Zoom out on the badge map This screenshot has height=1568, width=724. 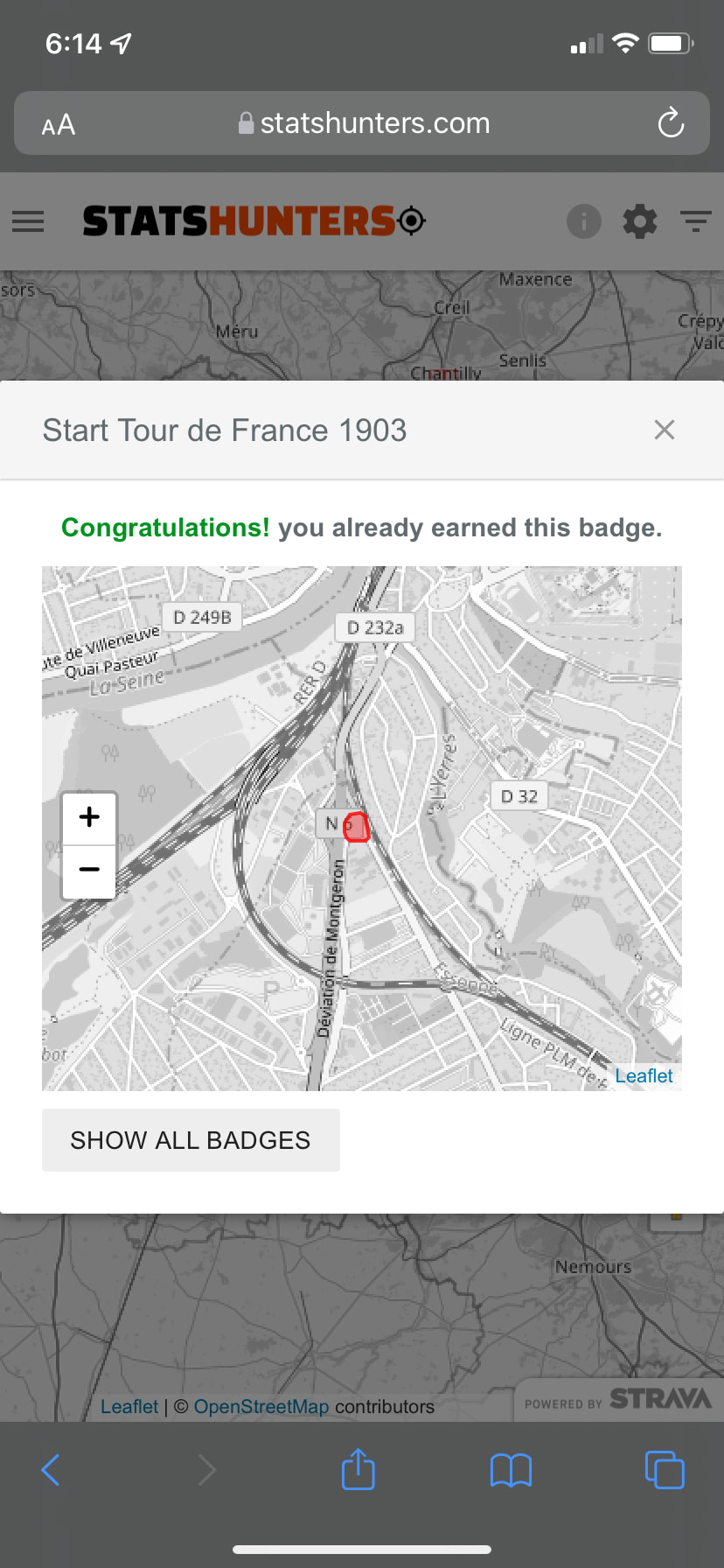click(x=88, y=871)
